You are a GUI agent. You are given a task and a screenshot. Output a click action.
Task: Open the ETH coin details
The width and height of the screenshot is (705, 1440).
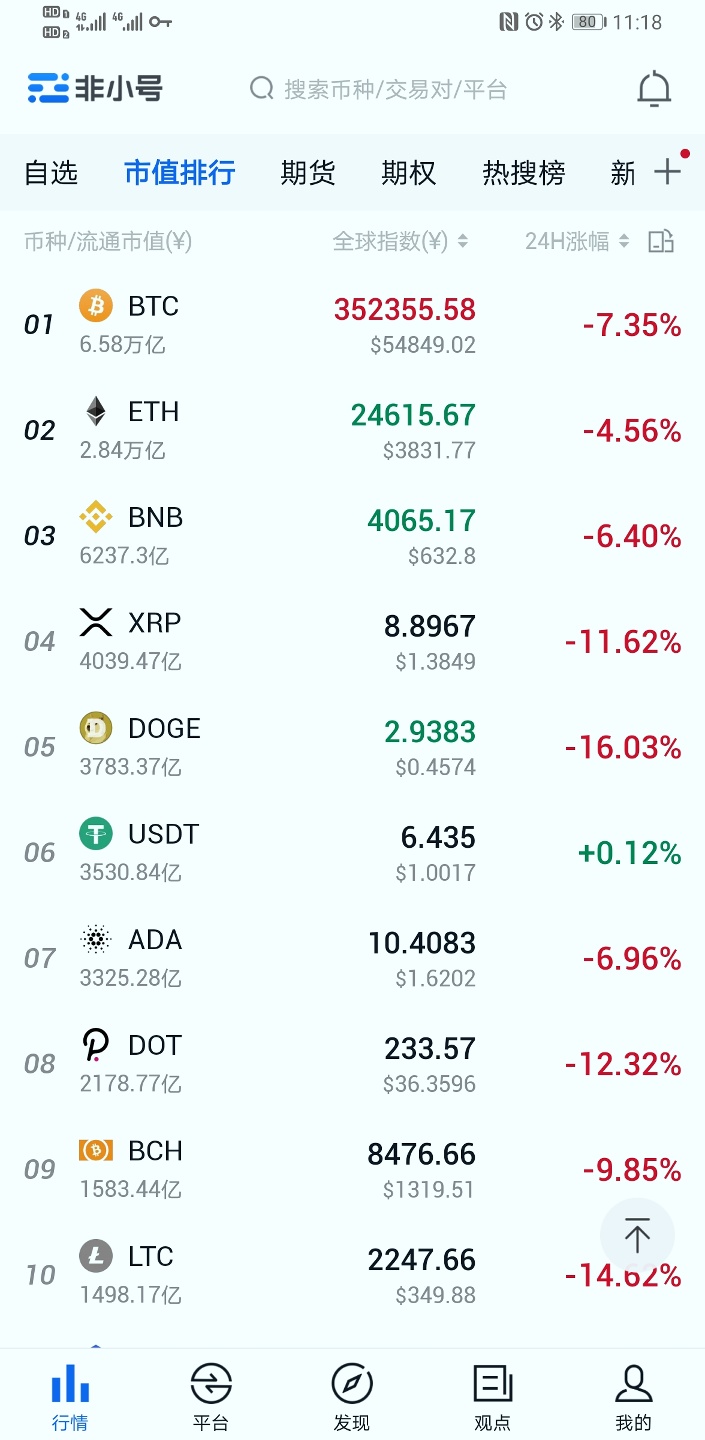tap(352, 430)
